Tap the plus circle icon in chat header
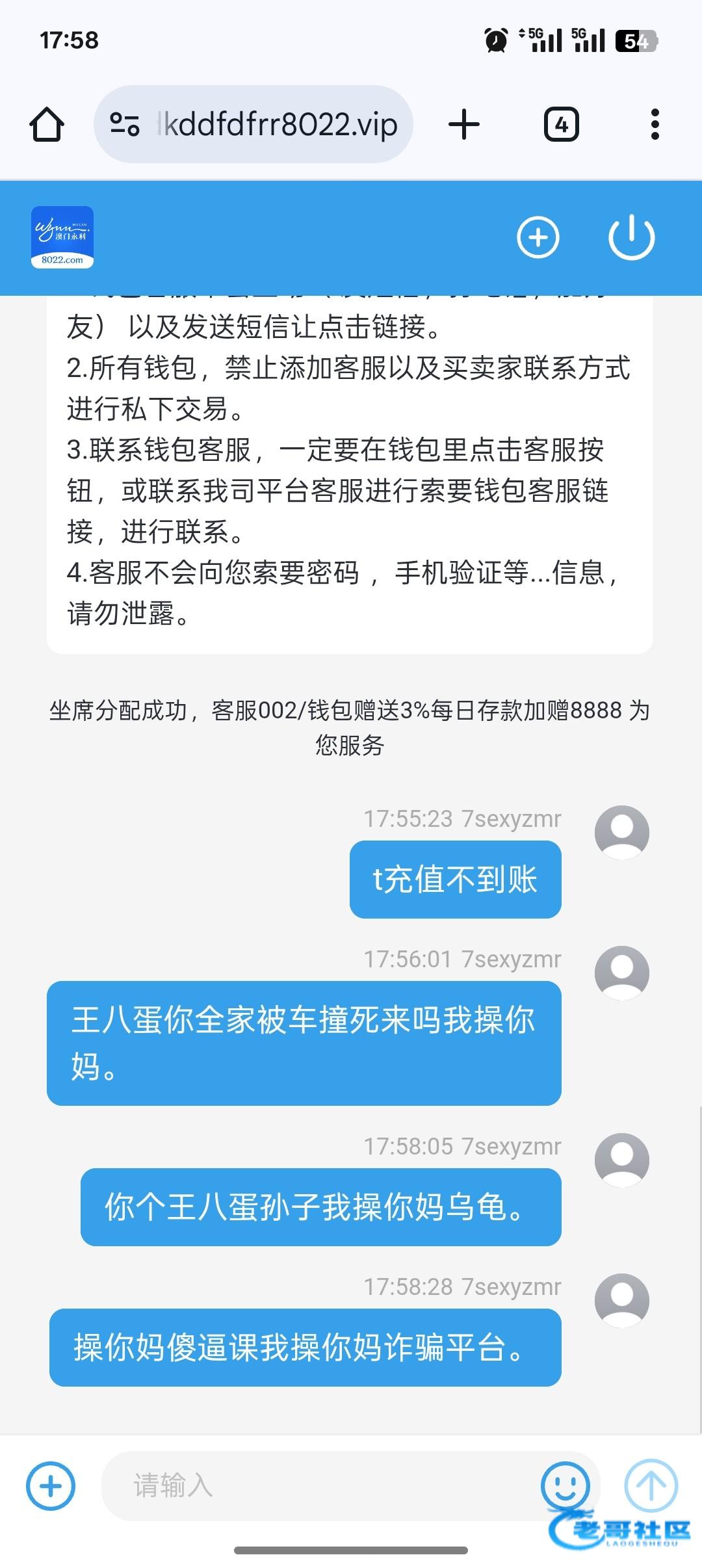702x1568 pixels. point(538,237)
